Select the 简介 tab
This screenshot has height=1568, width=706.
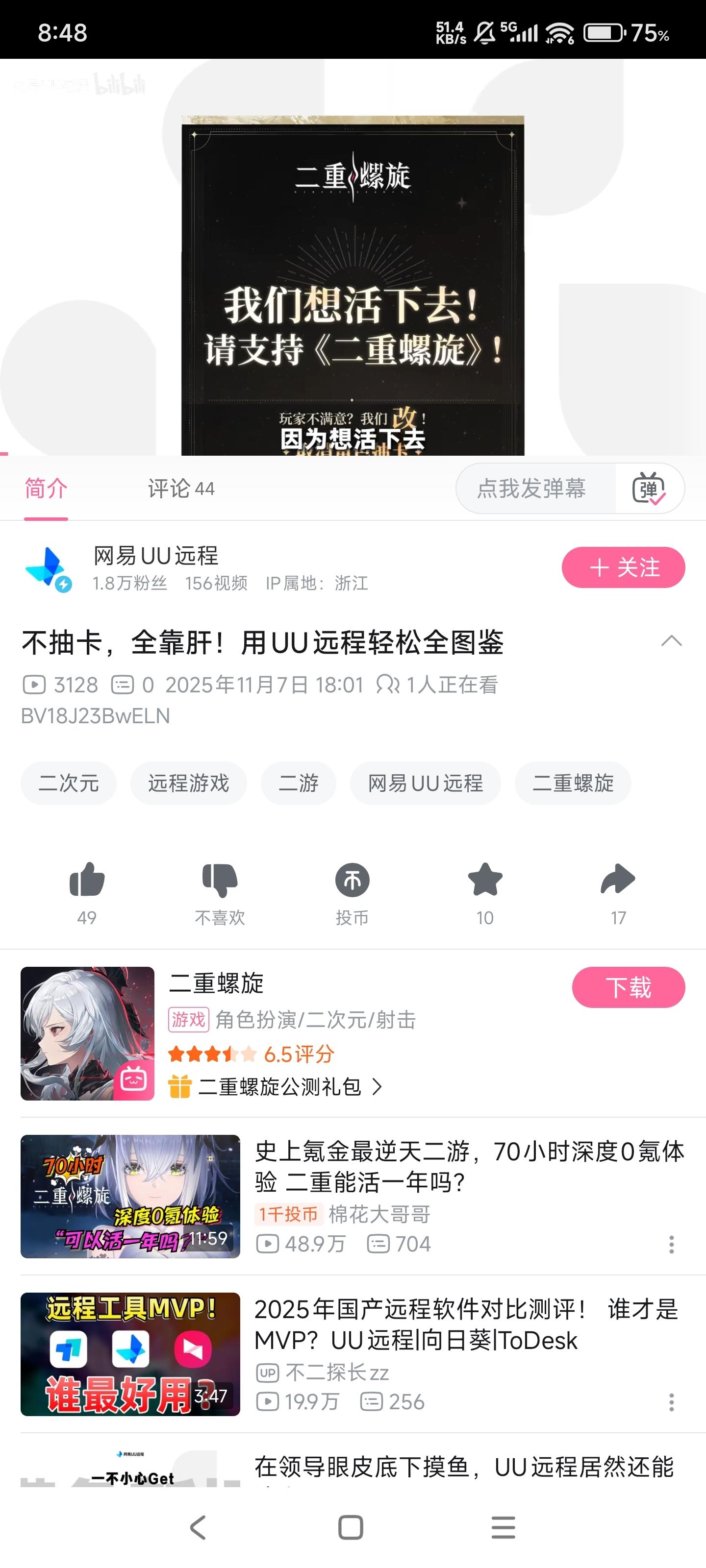pyautogui.click(x=46, y=488)
